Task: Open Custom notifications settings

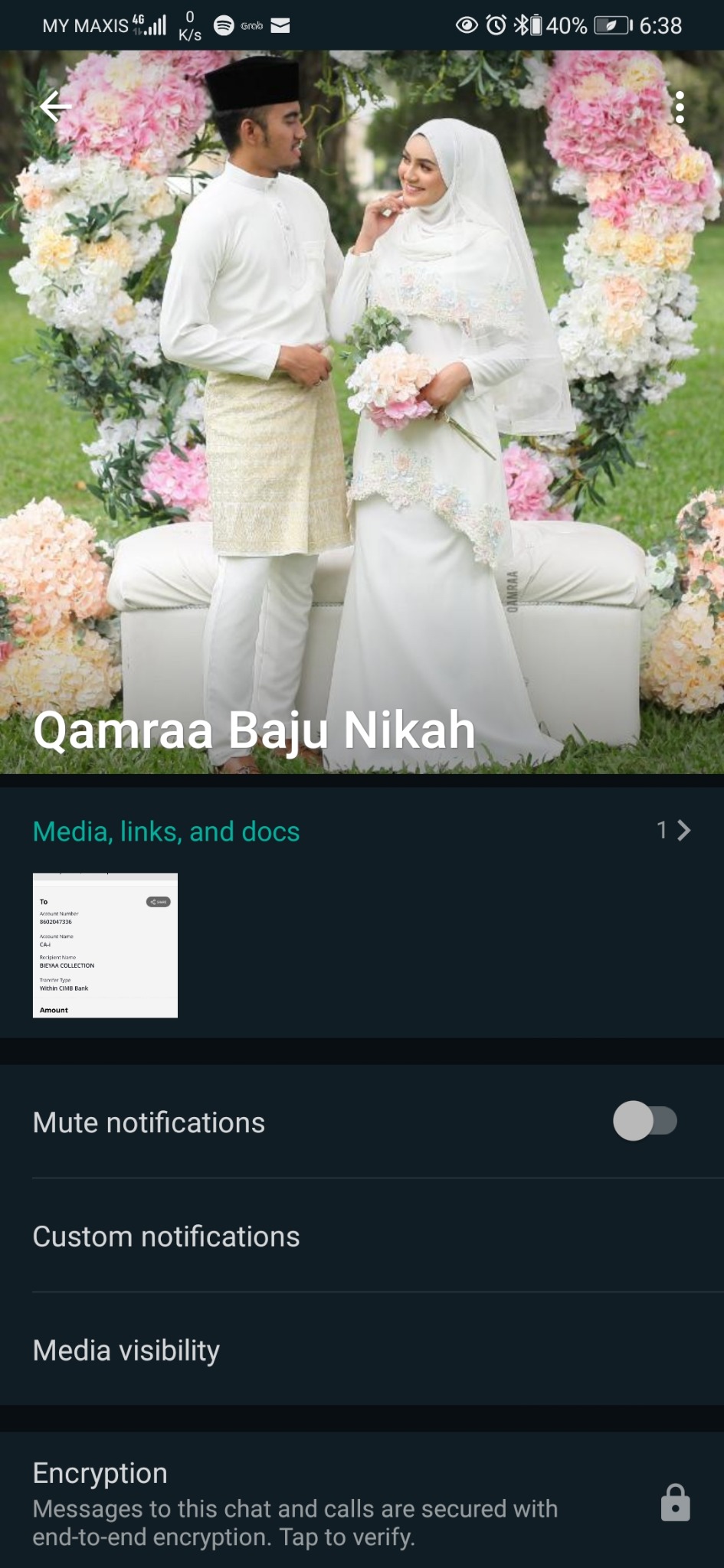Action: tap(166, 1236)
